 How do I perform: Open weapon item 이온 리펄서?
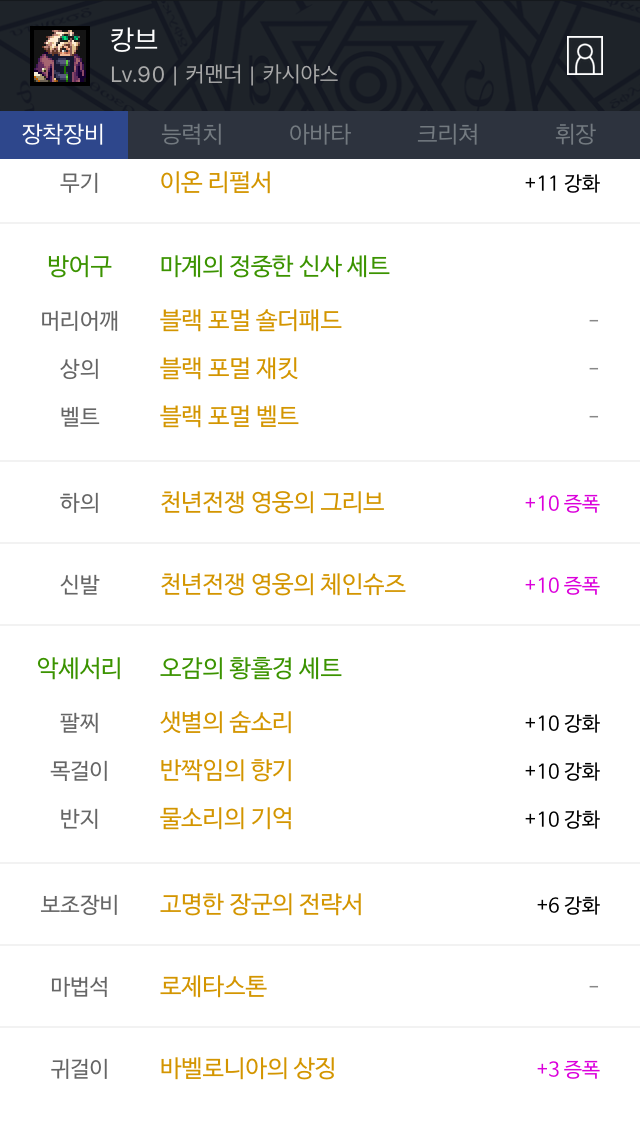click(216, 182)
